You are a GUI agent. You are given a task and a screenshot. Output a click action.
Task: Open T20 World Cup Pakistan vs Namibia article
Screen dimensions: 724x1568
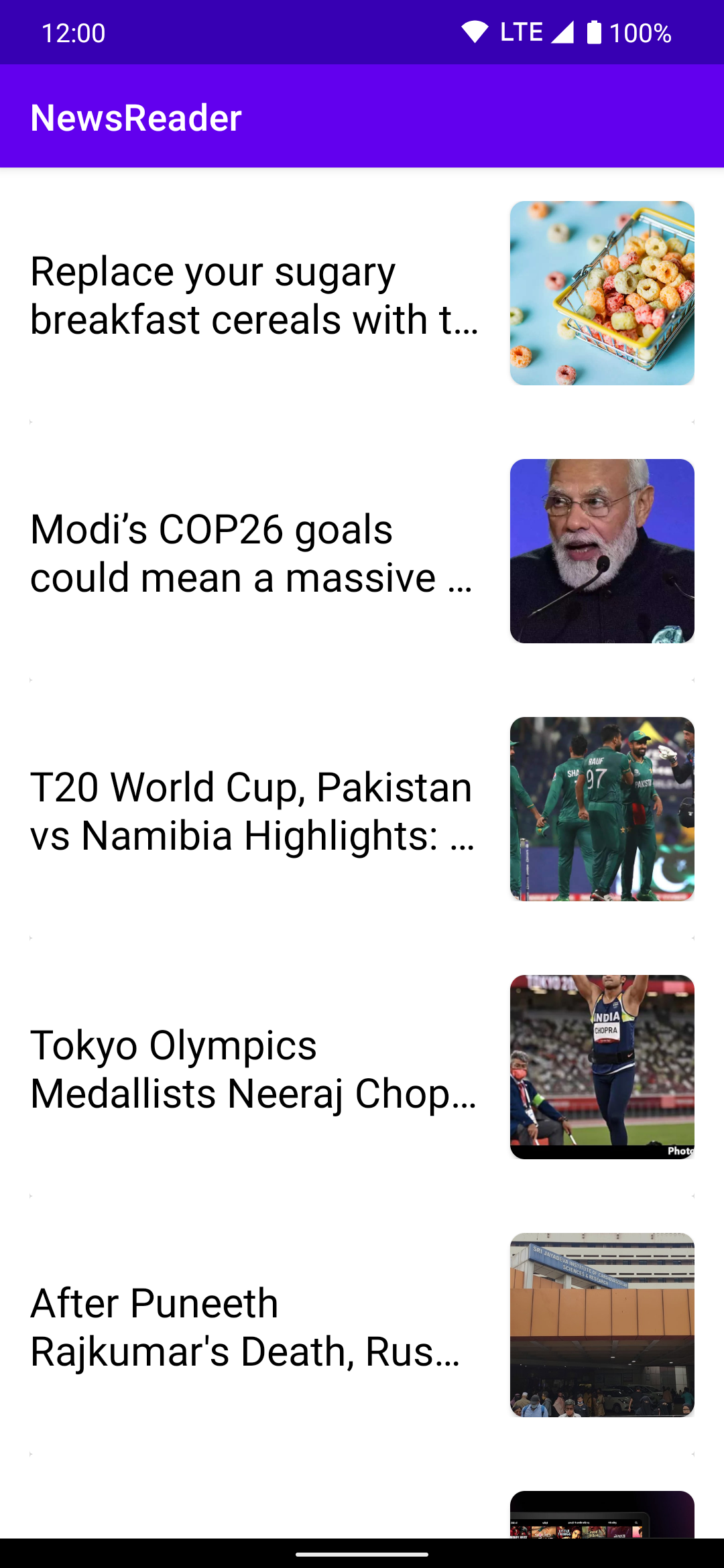[x=255, y=811]
